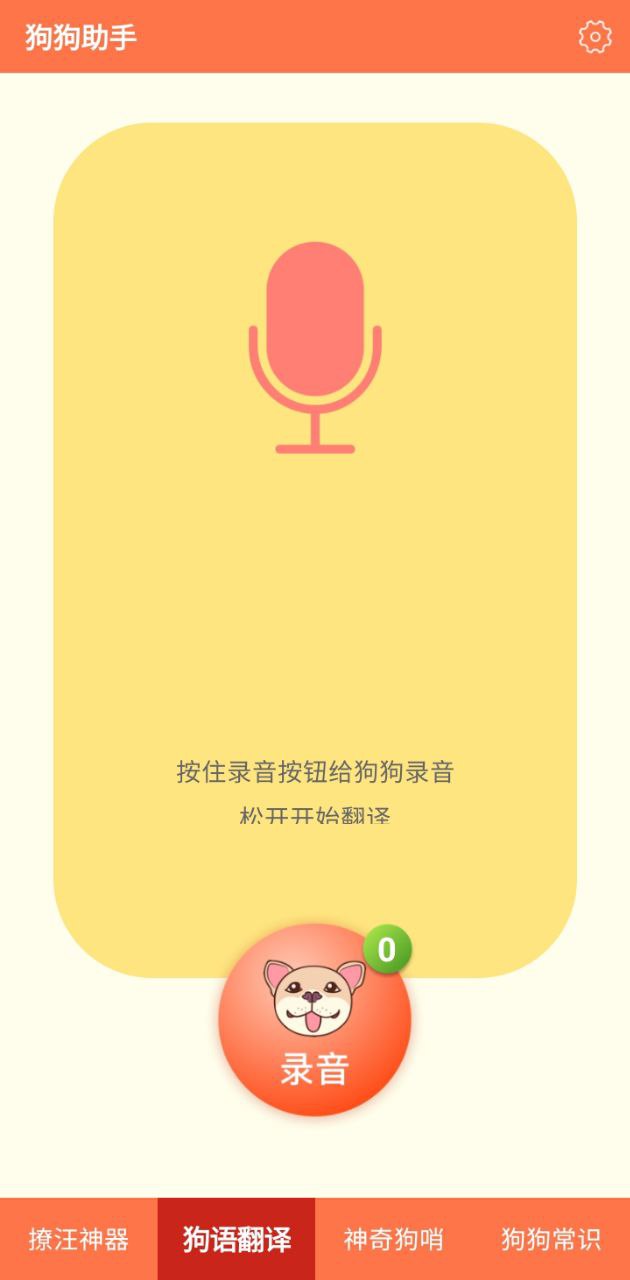630x1280 pixels.
Task: Switch to the 撩汪神器 tab
Action: coord(79,1240)
